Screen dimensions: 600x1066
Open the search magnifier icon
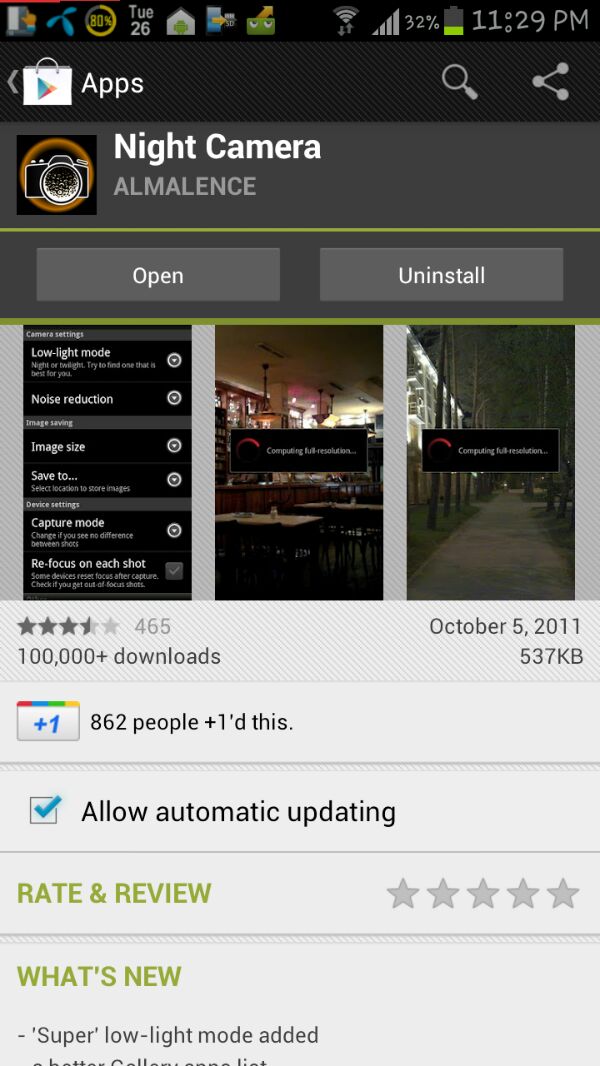pyautogui.click(x=459, y=82)
